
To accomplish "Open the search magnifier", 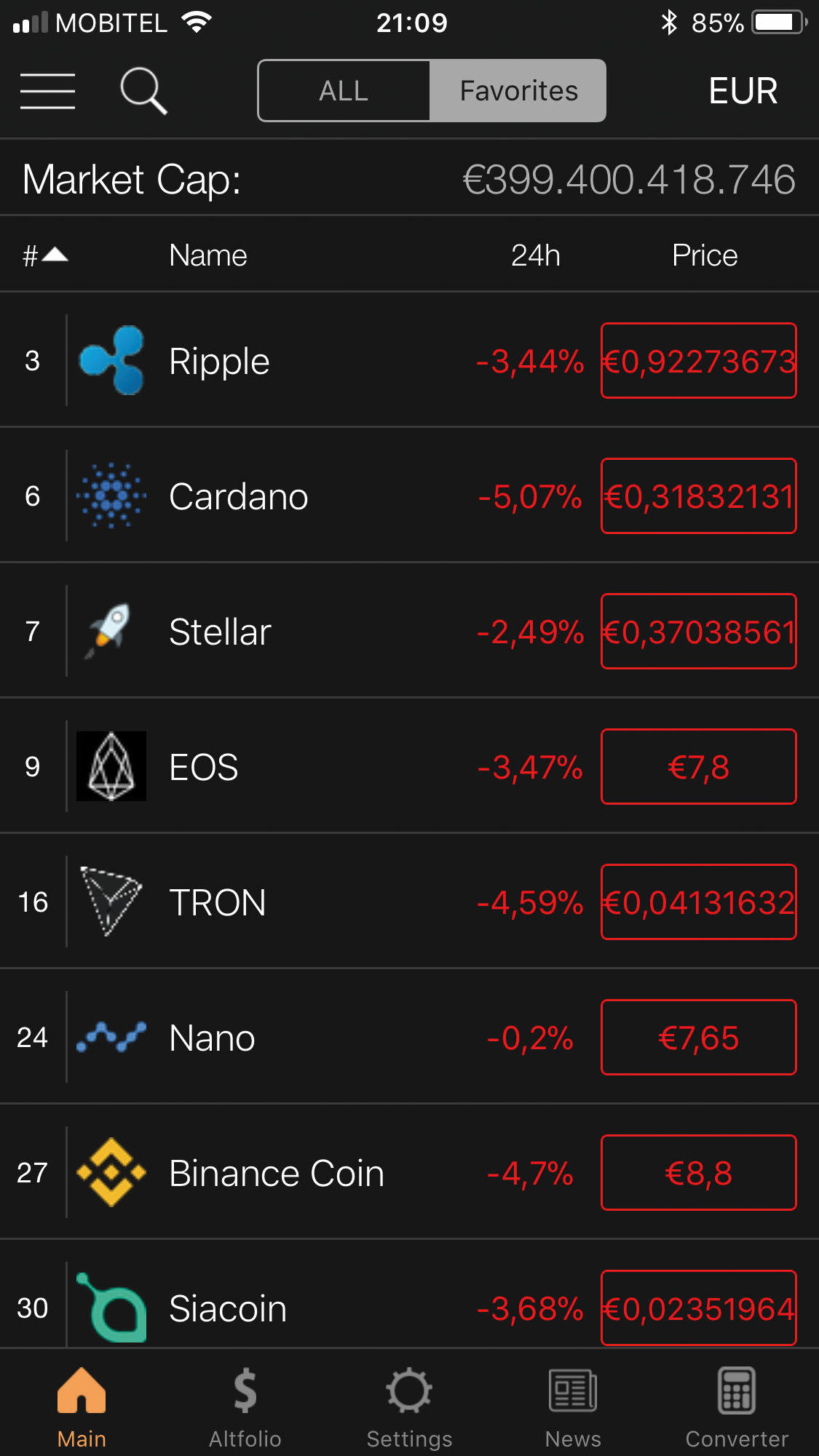I will pos(143,91).
